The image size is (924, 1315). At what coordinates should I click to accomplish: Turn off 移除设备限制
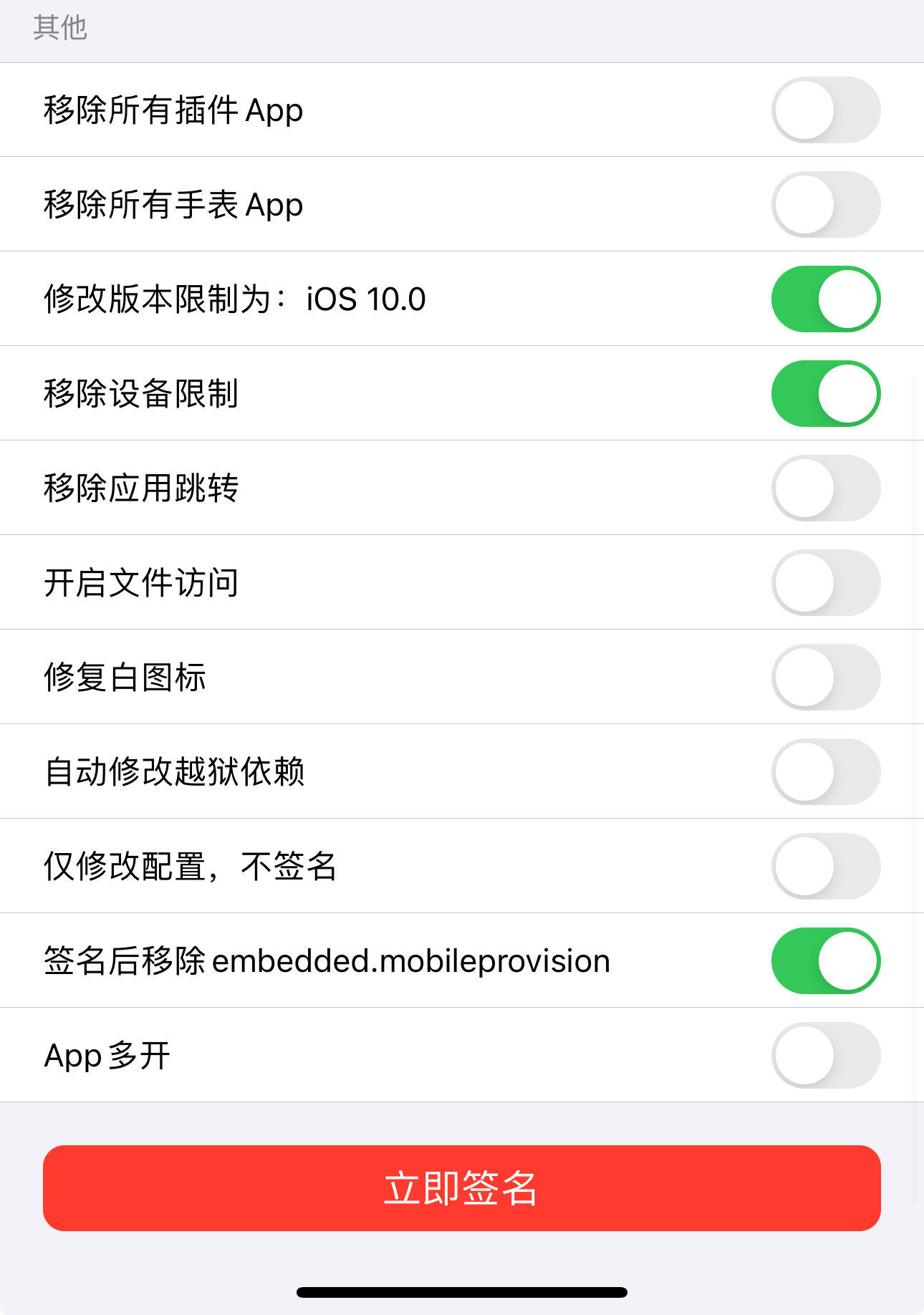[x=825, y=394]
